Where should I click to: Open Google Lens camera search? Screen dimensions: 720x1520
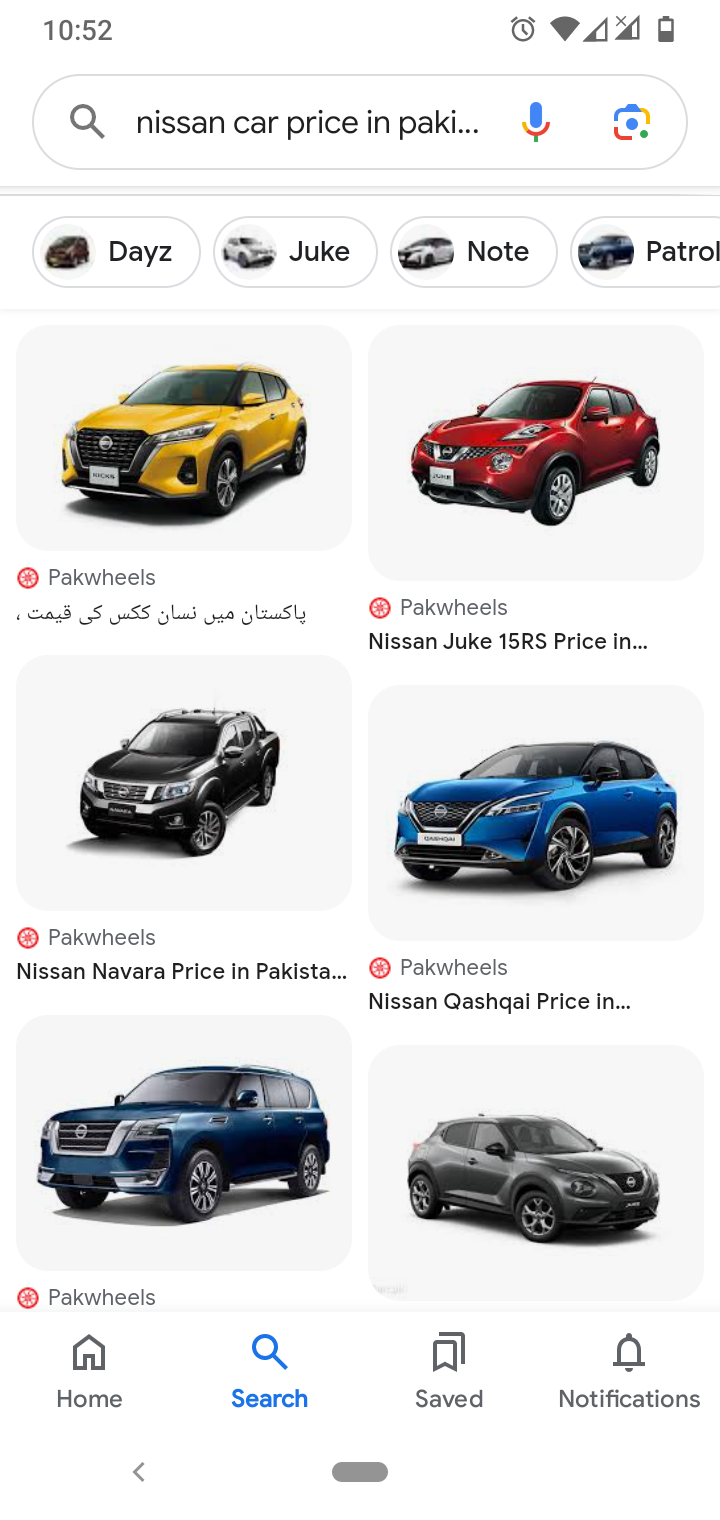click(631, 122)
